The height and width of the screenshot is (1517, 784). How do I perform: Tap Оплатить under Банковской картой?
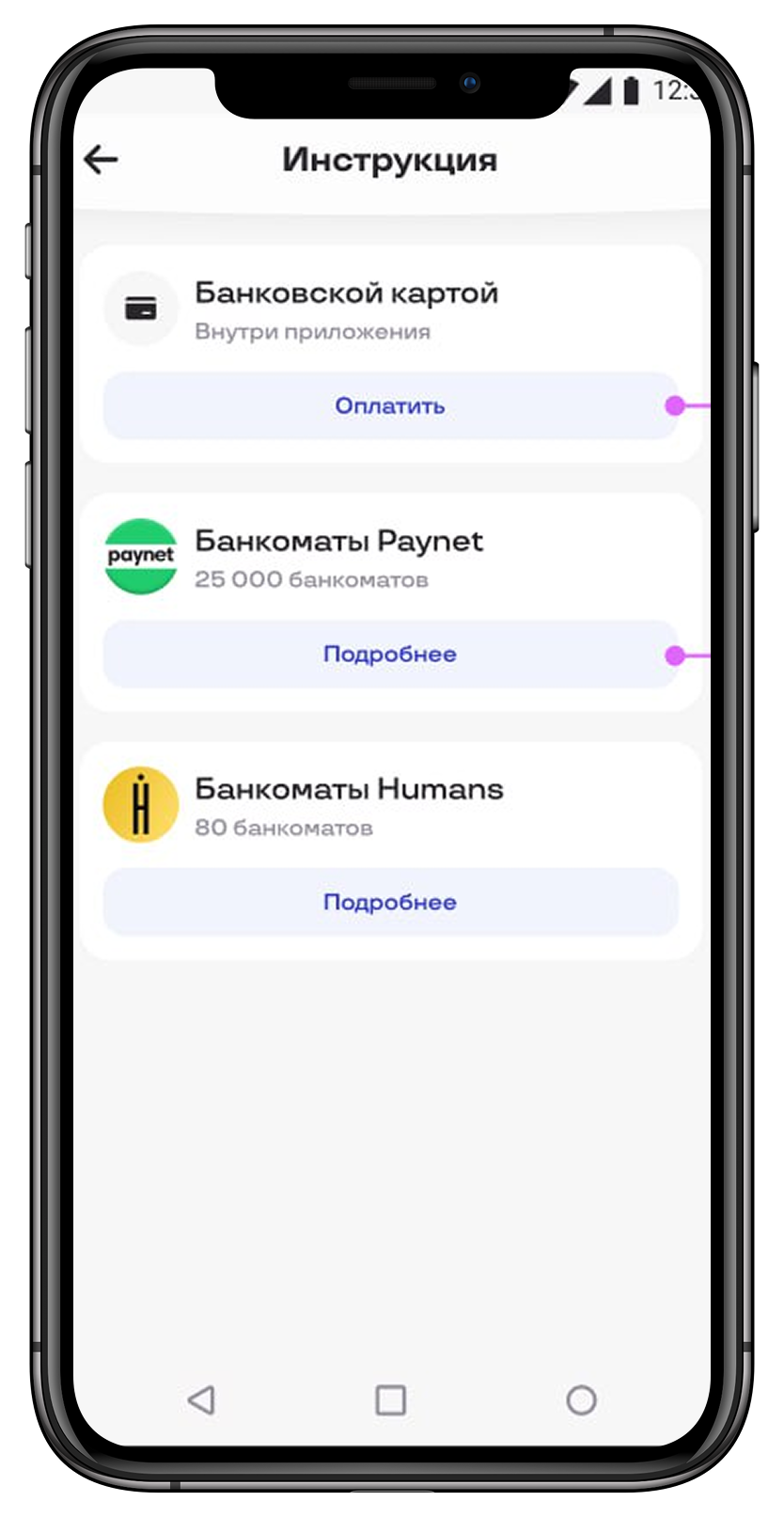(x=390, y=406)
